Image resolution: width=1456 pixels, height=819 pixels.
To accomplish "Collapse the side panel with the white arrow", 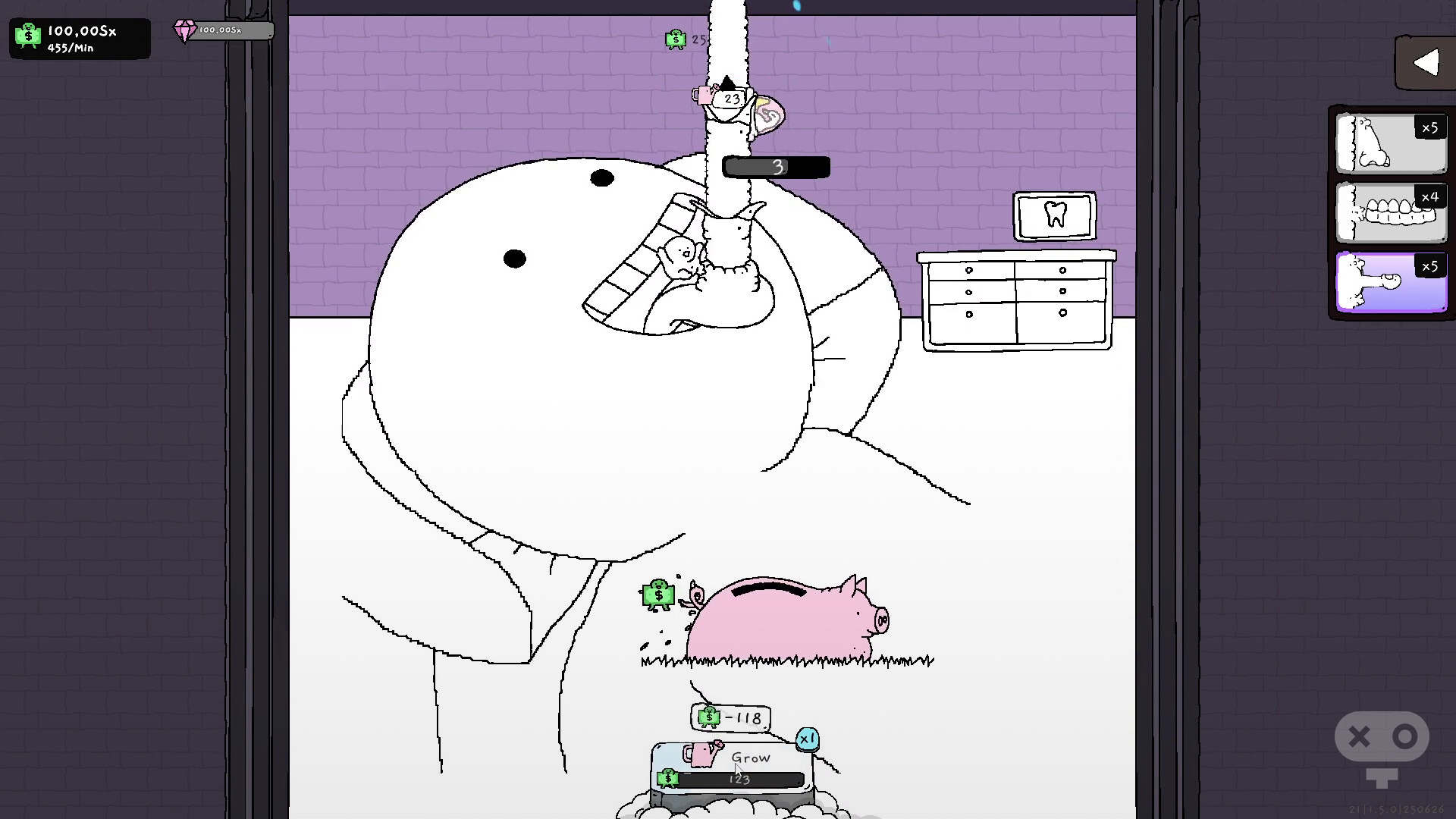I will point(1425,63).
